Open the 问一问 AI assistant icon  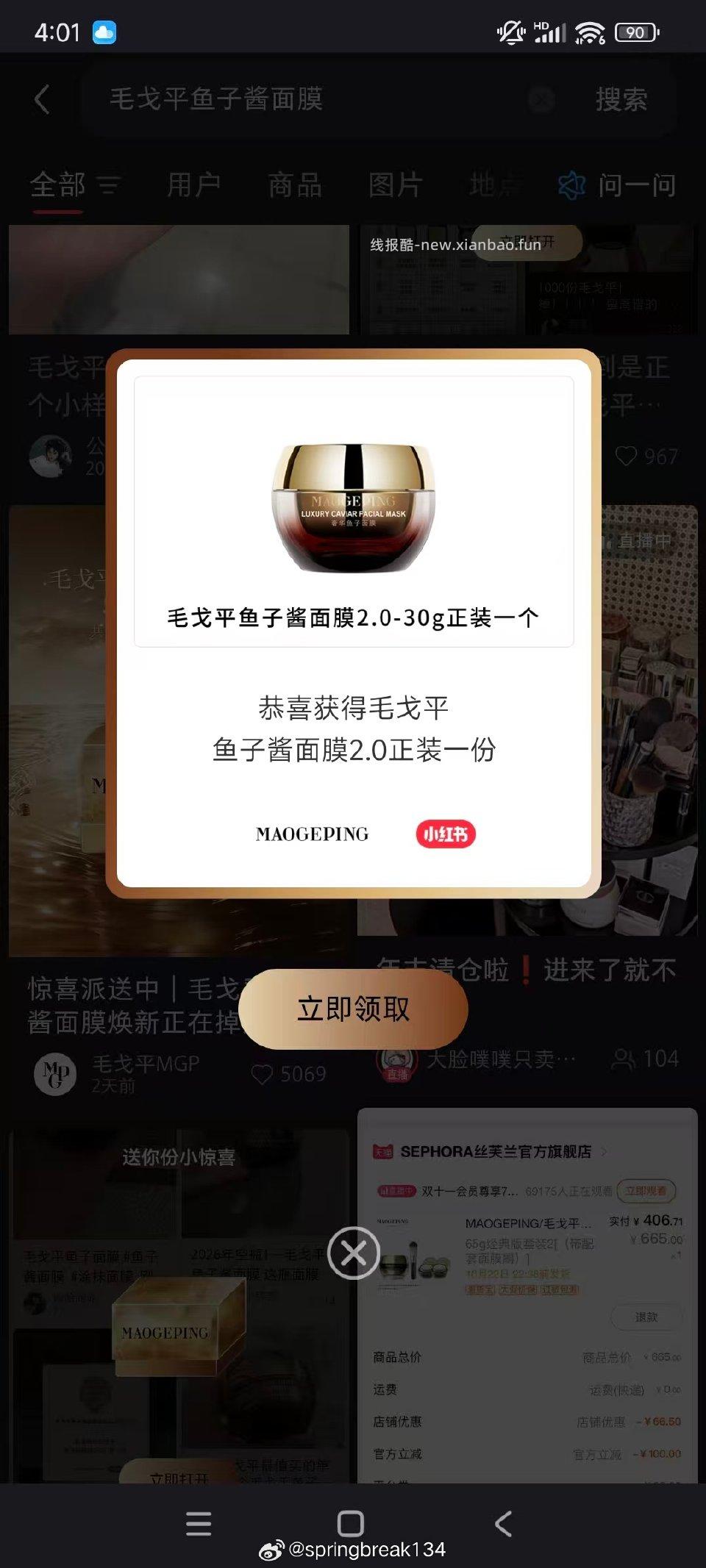(570, 186)
